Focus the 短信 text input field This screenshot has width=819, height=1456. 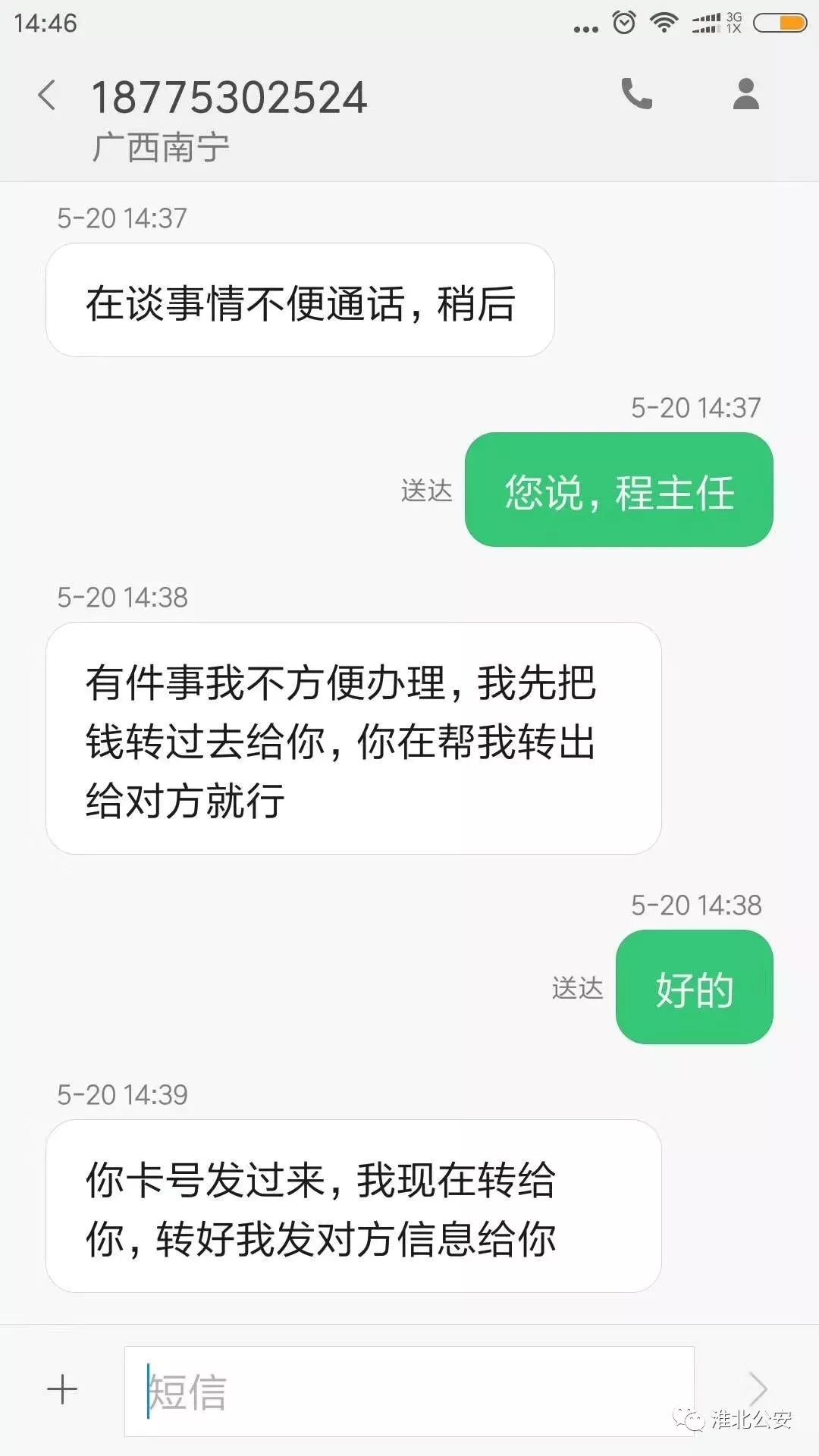pos(409,1391)
